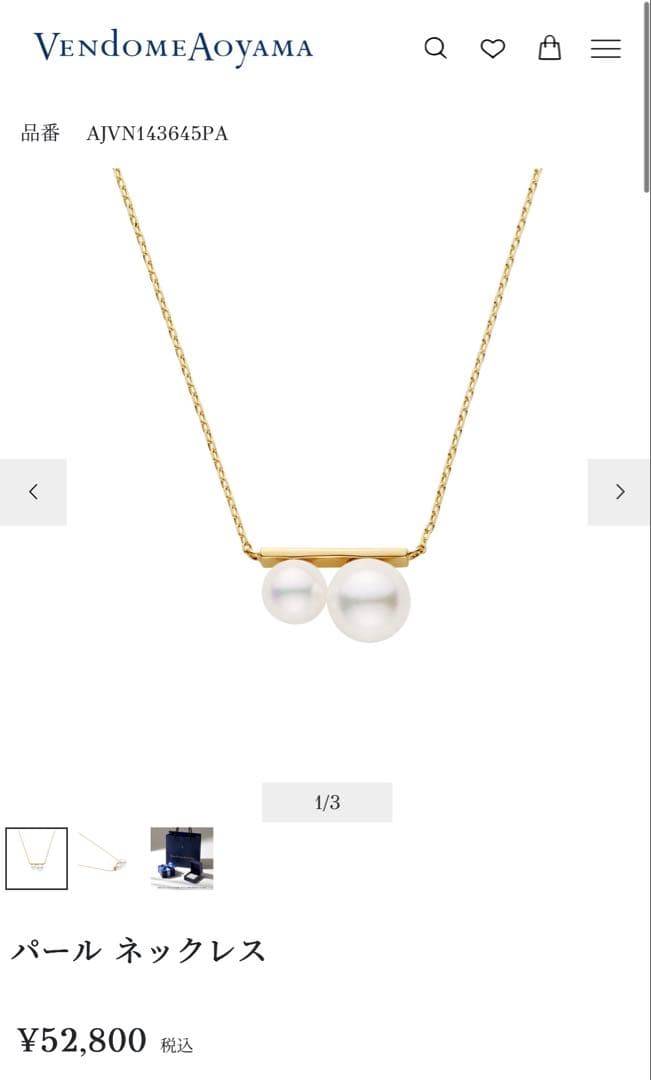Go to Vendome Aoyama home via logo
This screenshot has width=651, height=1080.
coord(173,47)
